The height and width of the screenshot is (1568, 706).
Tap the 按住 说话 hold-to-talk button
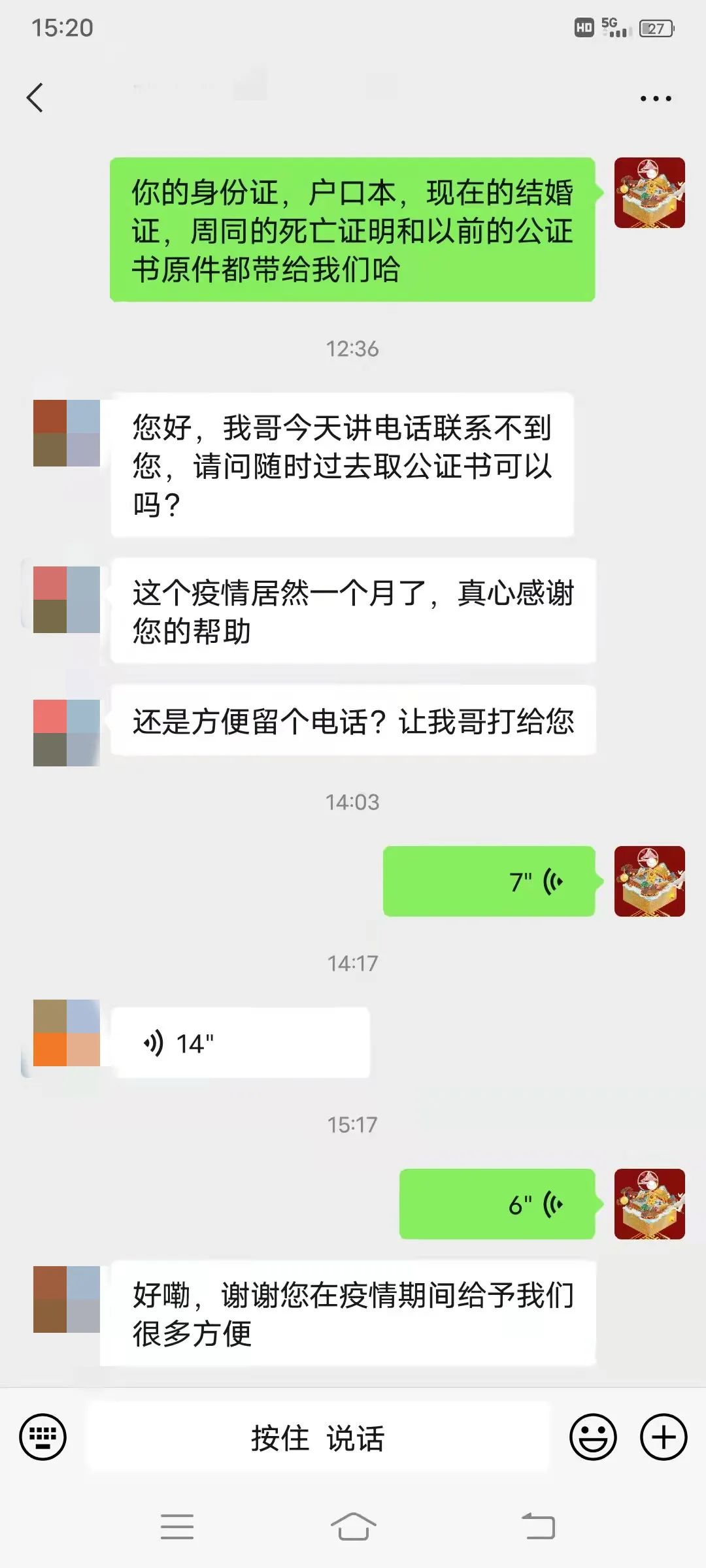click(318, 1437)
